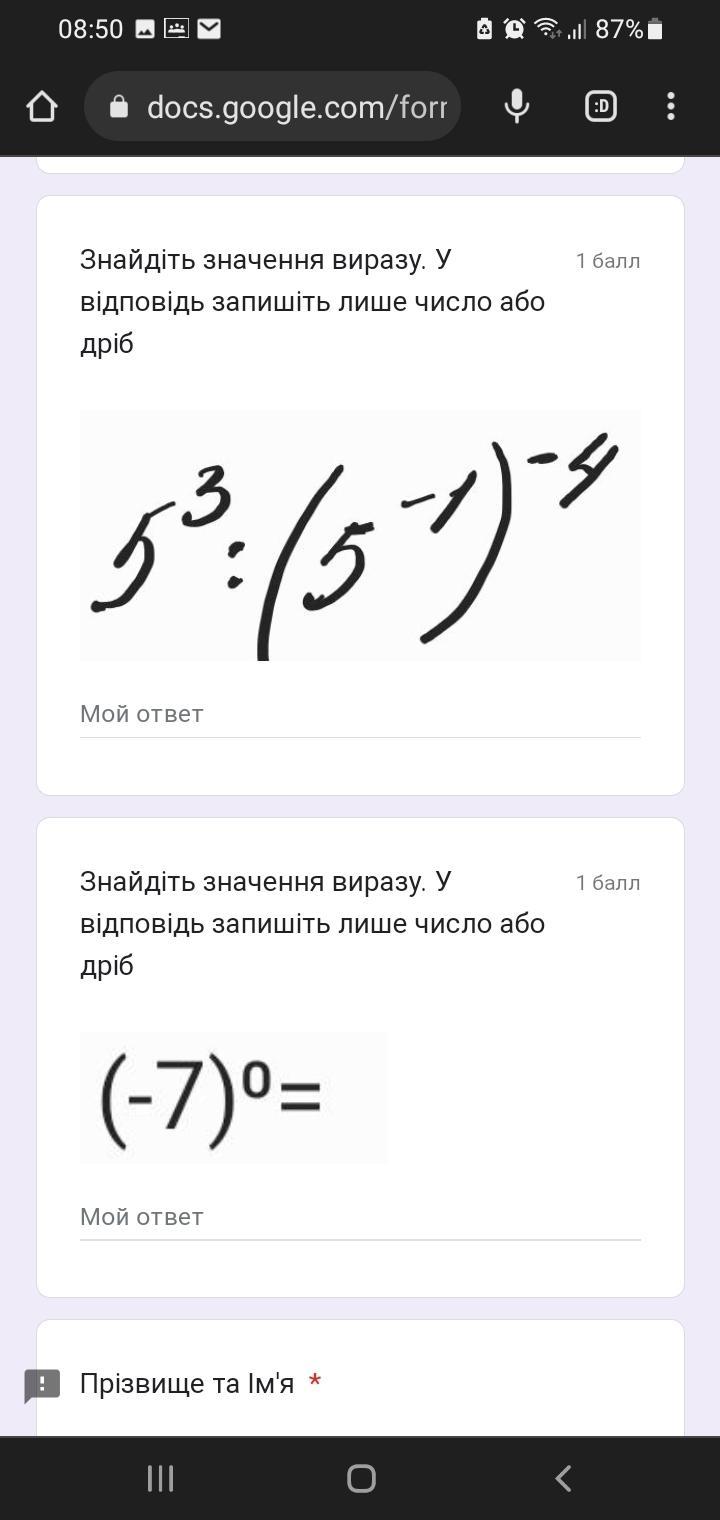
Task: Enter answer for the 5³ expression question
Action: 360,715
